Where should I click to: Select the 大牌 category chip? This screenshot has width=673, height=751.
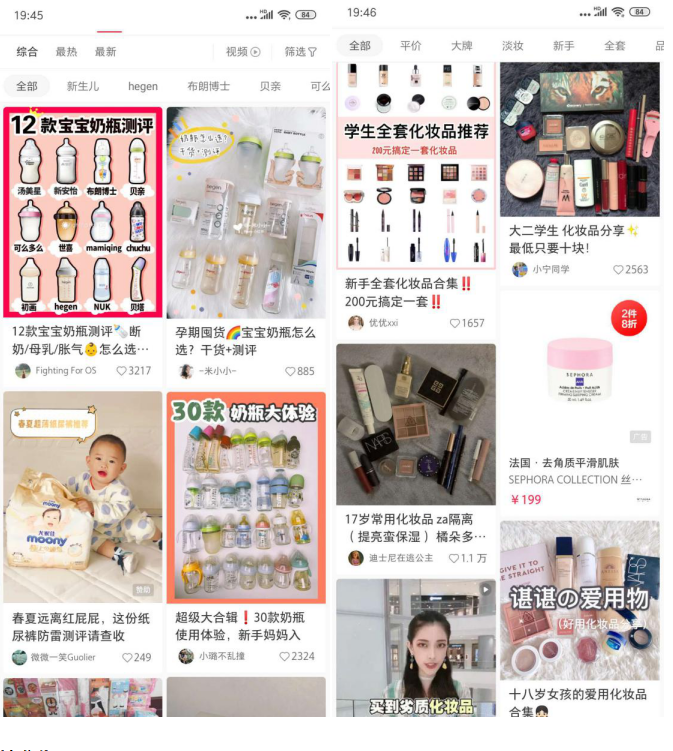tap(461, 46)
